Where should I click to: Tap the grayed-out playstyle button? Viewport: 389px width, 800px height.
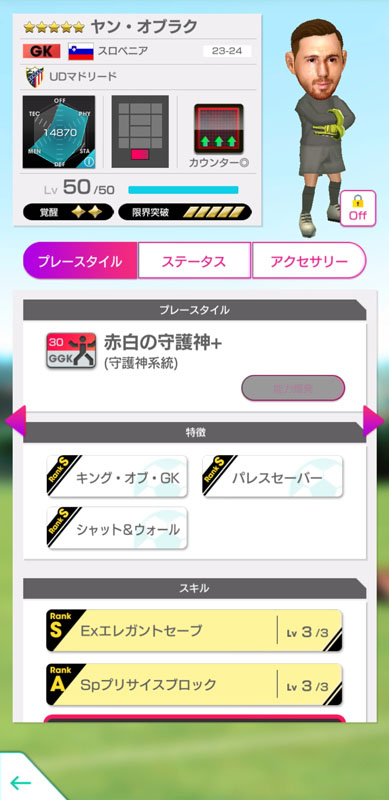click(x=293, y=388)
